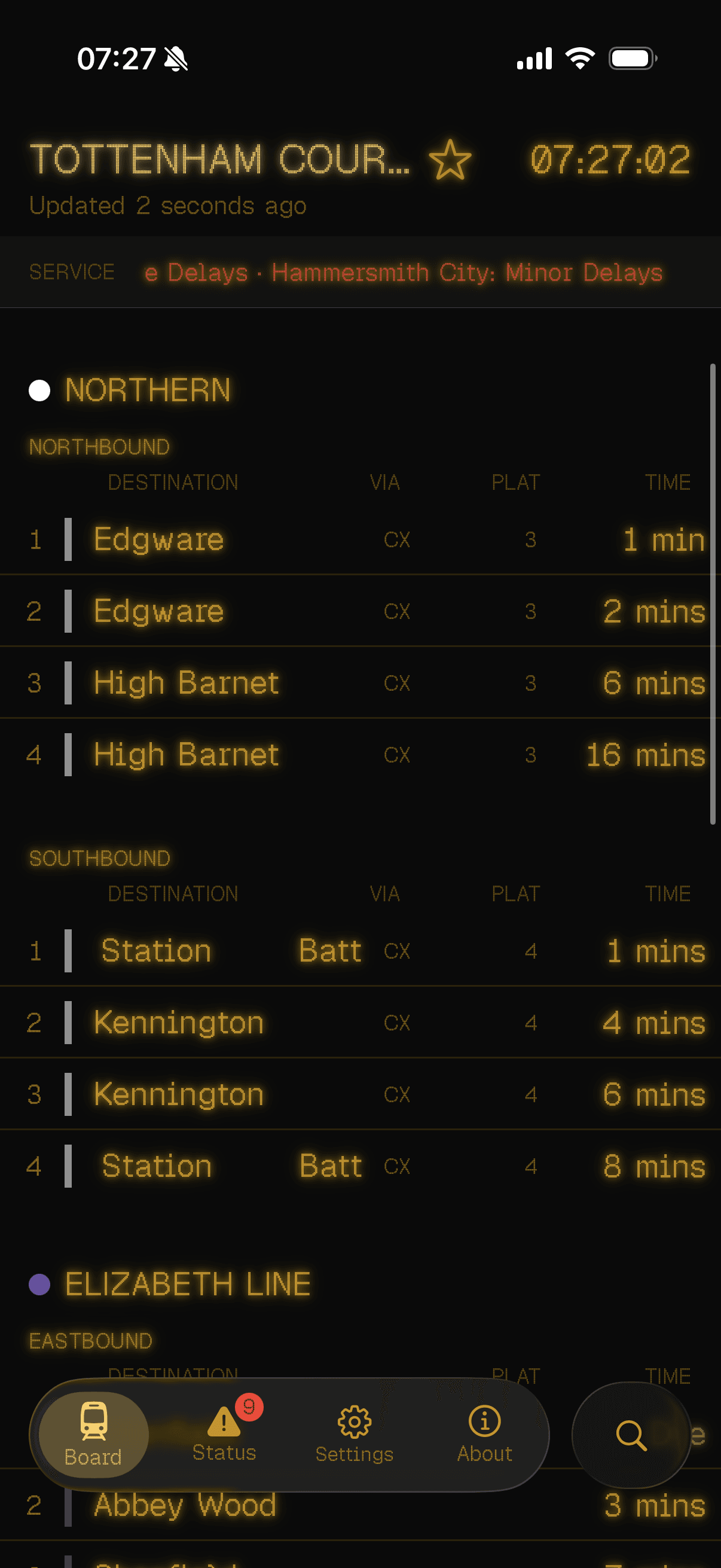Open the High Barnet train in 16 mins
Image resolution: width=721 pixels, height=1568 pixels.
click(360, 755)
